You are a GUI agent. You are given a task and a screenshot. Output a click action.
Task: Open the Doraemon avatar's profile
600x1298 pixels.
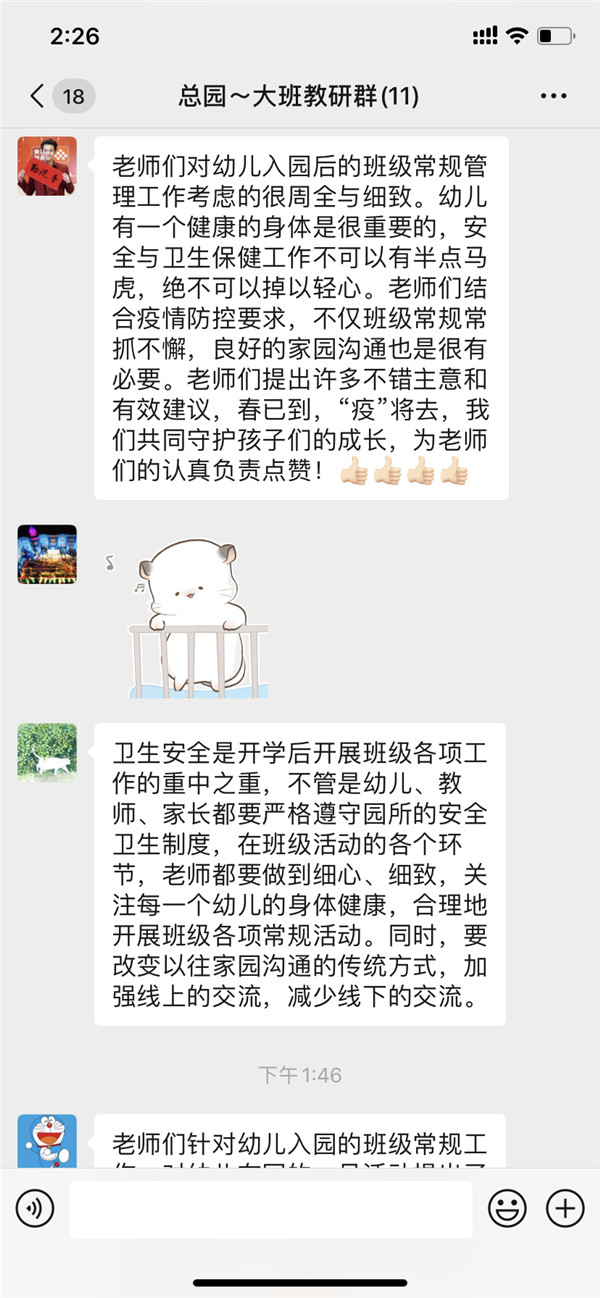point(47,1142)
